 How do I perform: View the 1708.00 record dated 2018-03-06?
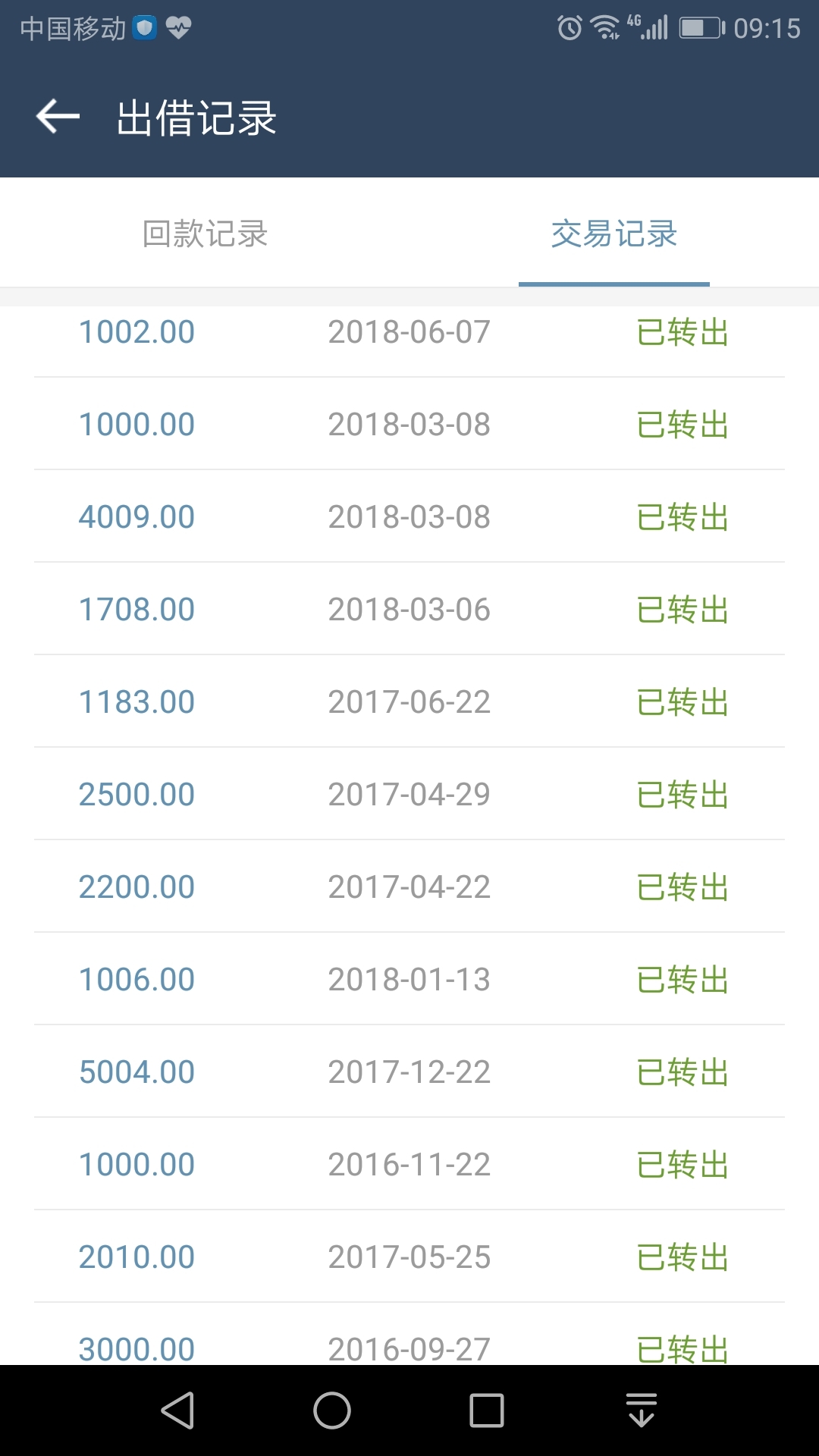click(409, 609)
